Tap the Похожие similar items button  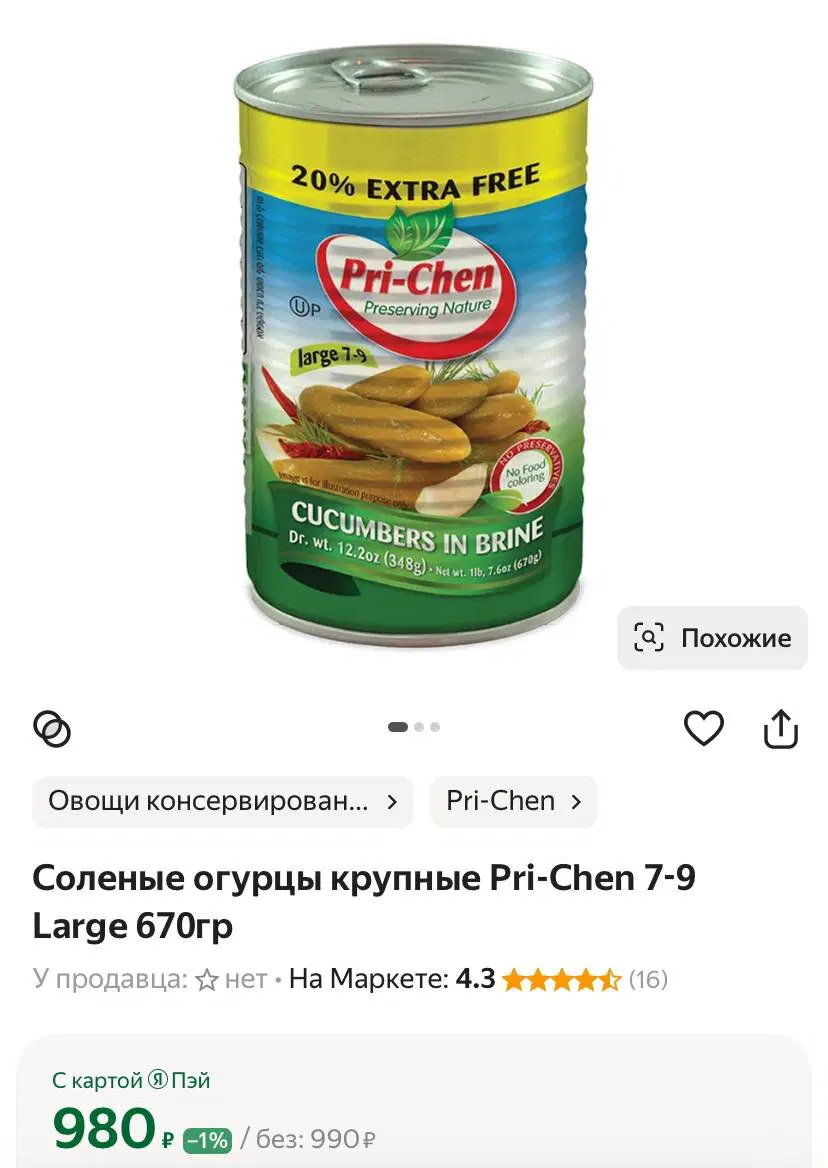712,638
